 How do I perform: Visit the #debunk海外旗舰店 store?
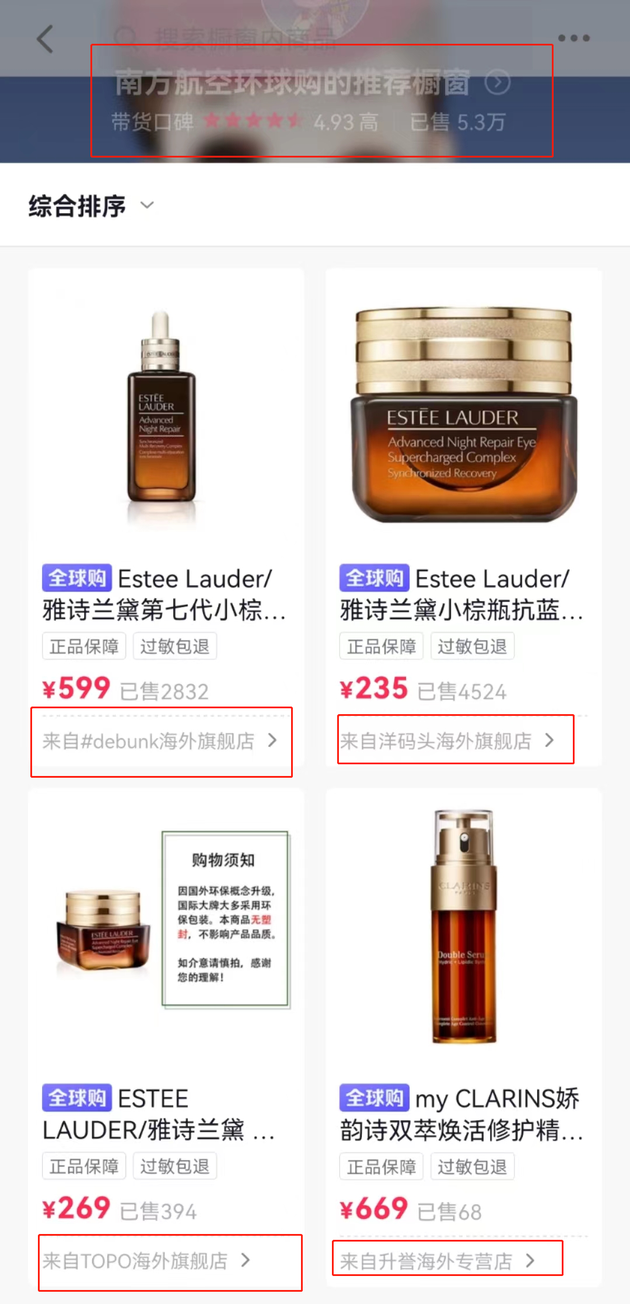tap(160, 741)
